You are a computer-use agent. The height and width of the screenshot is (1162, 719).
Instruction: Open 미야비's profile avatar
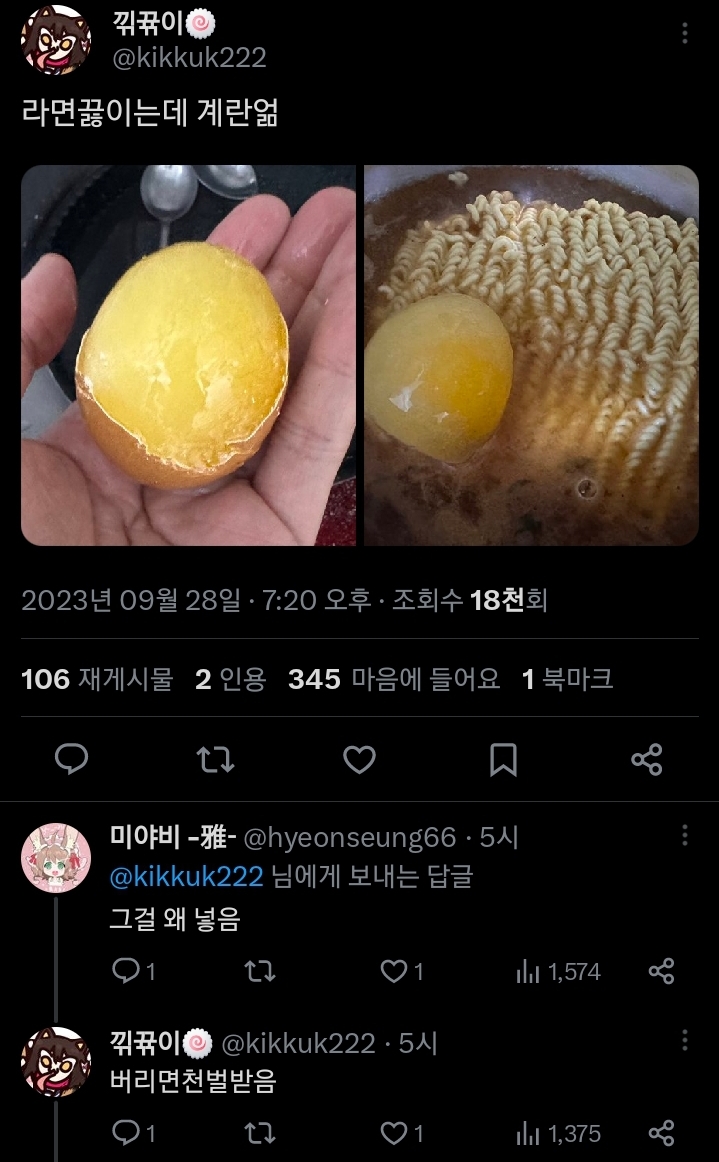pos(56,857)
